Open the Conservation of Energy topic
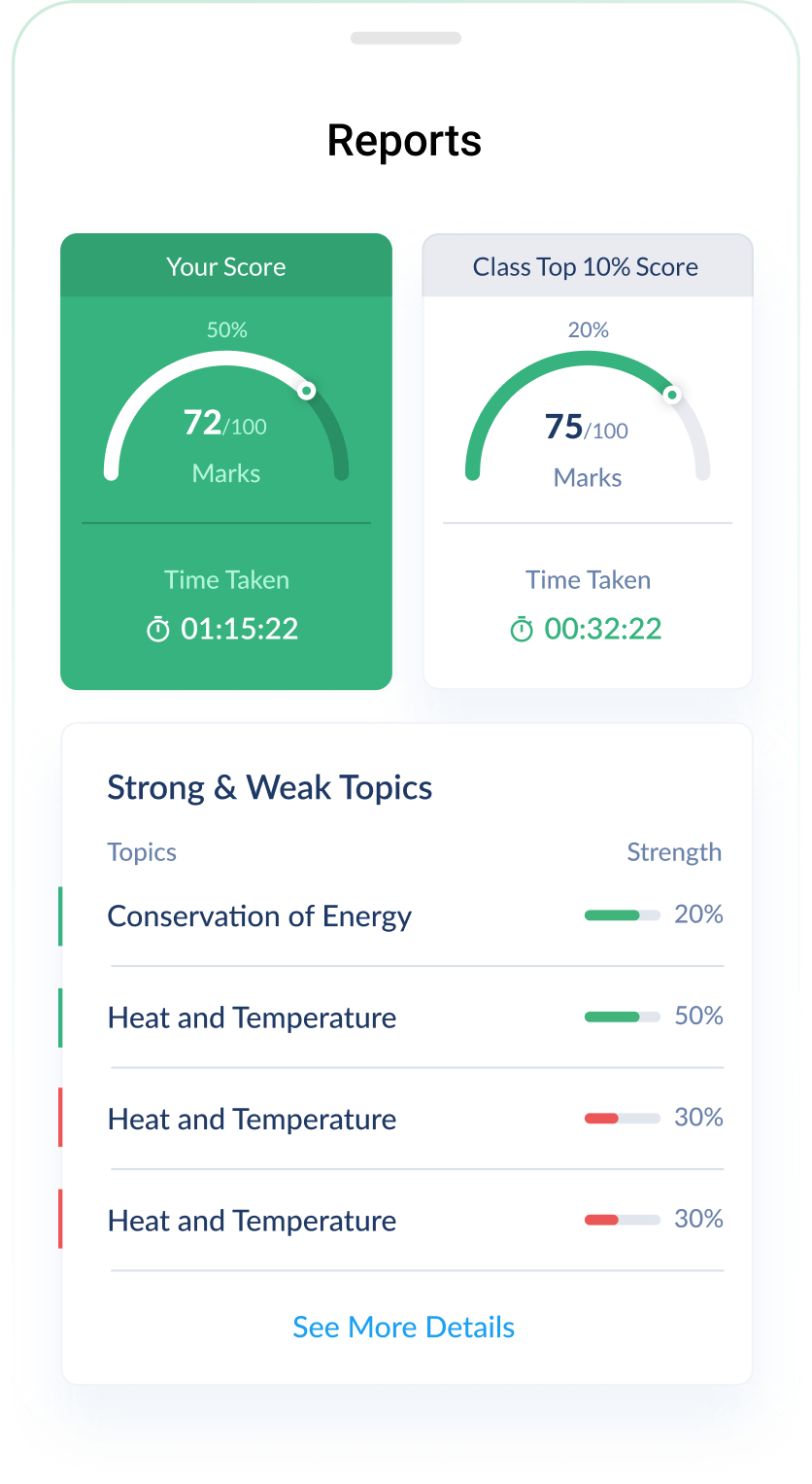 point(259,916)
